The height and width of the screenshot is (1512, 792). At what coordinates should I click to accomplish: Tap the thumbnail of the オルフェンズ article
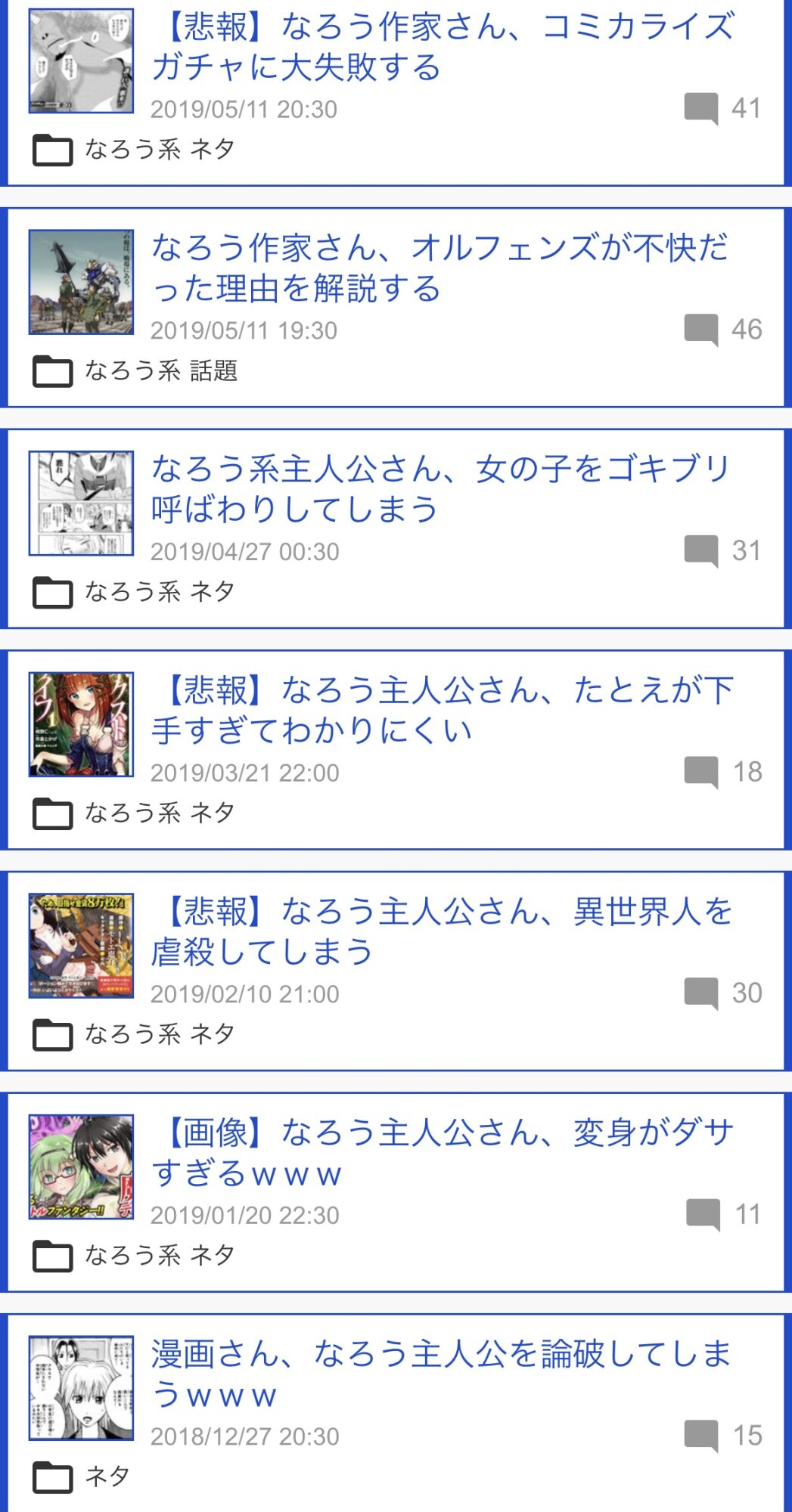click(x=81, y=282)
